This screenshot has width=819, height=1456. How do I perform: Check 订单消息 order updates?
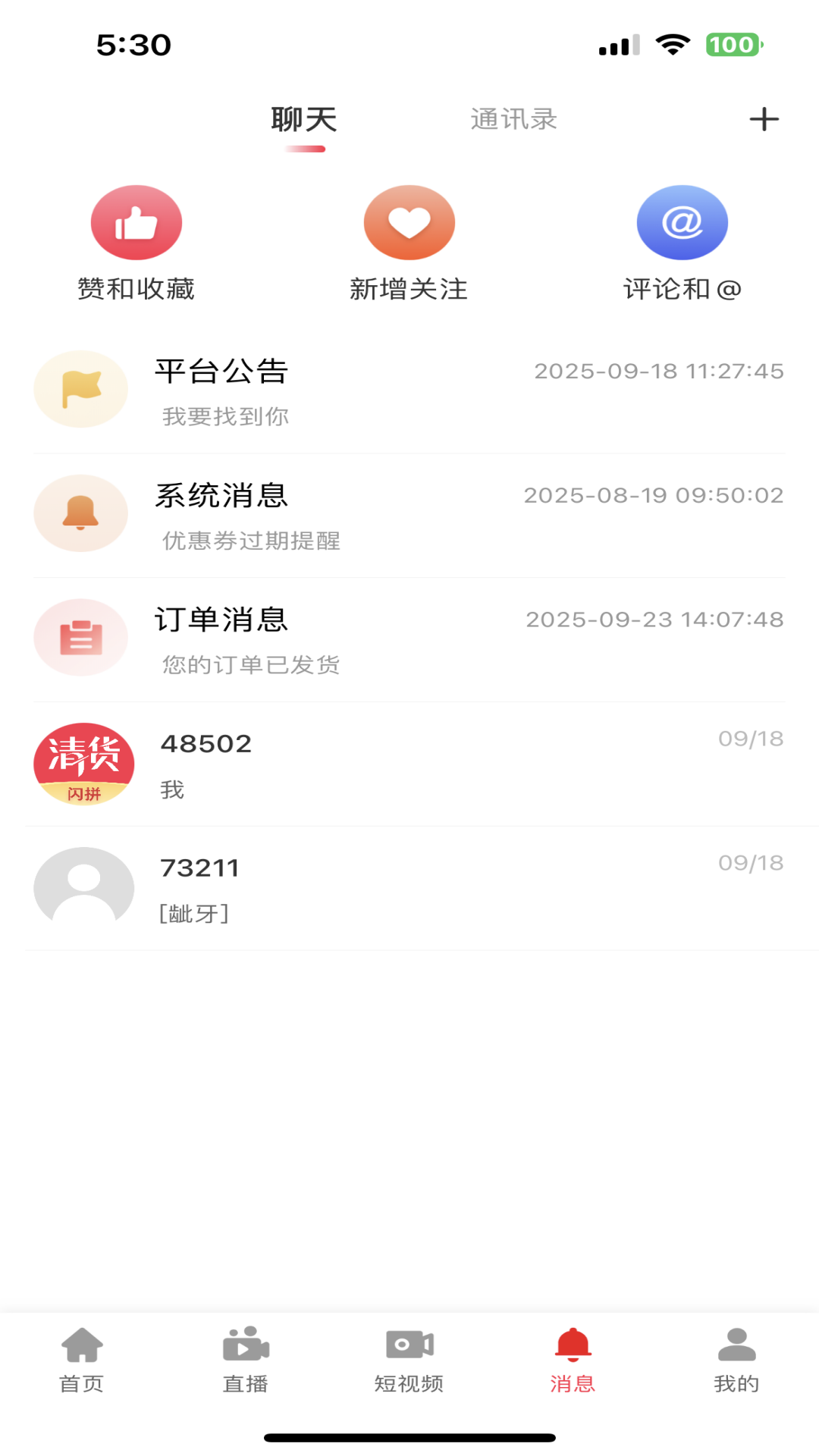(x=409, y=639)
